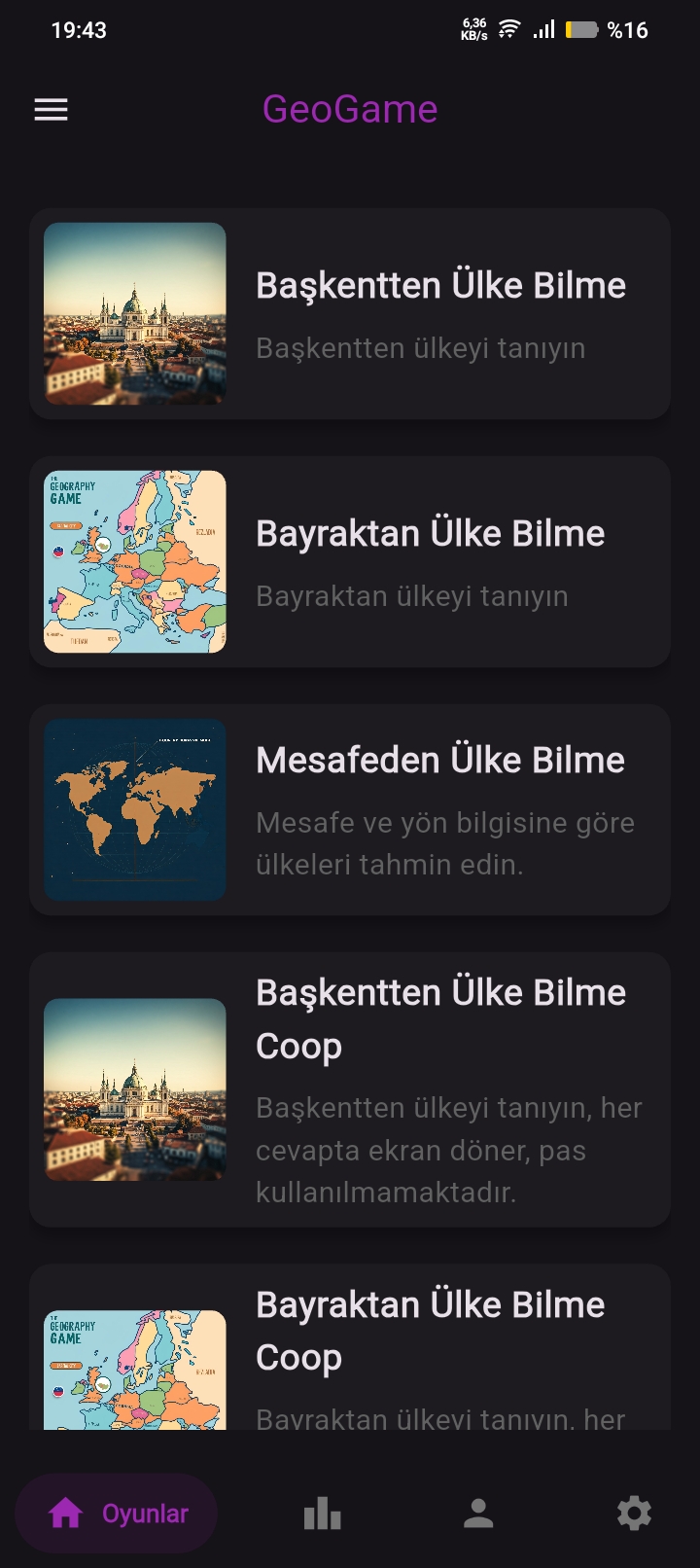Tap the Europe map image for Bayraktan Ülke Bilme
Screen dimensions: 700x1568
135,561
